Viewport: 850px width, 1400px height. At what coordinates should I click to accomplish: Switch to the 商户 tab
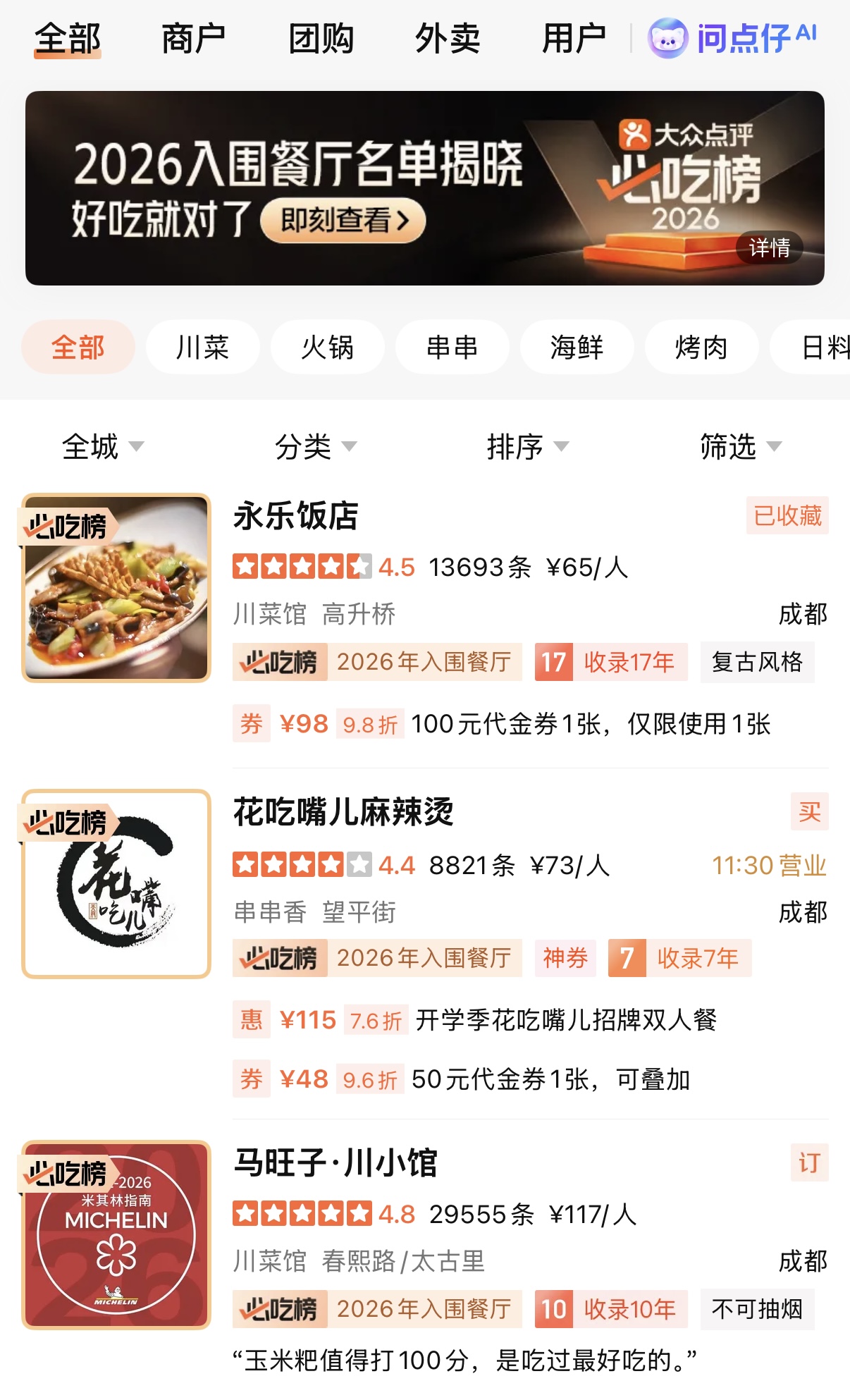pos(193,39)
